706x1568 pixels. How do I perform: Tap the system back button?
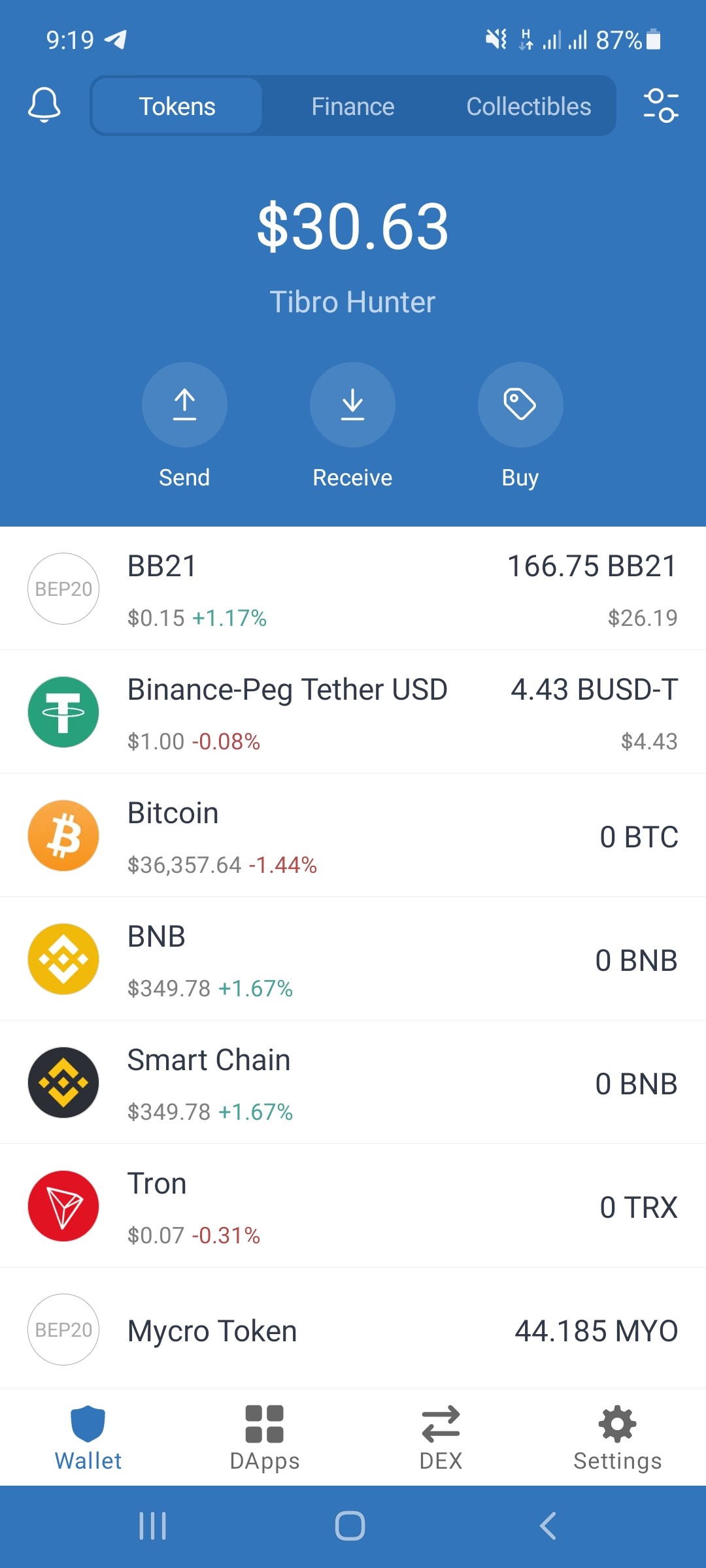point(548,1526)
